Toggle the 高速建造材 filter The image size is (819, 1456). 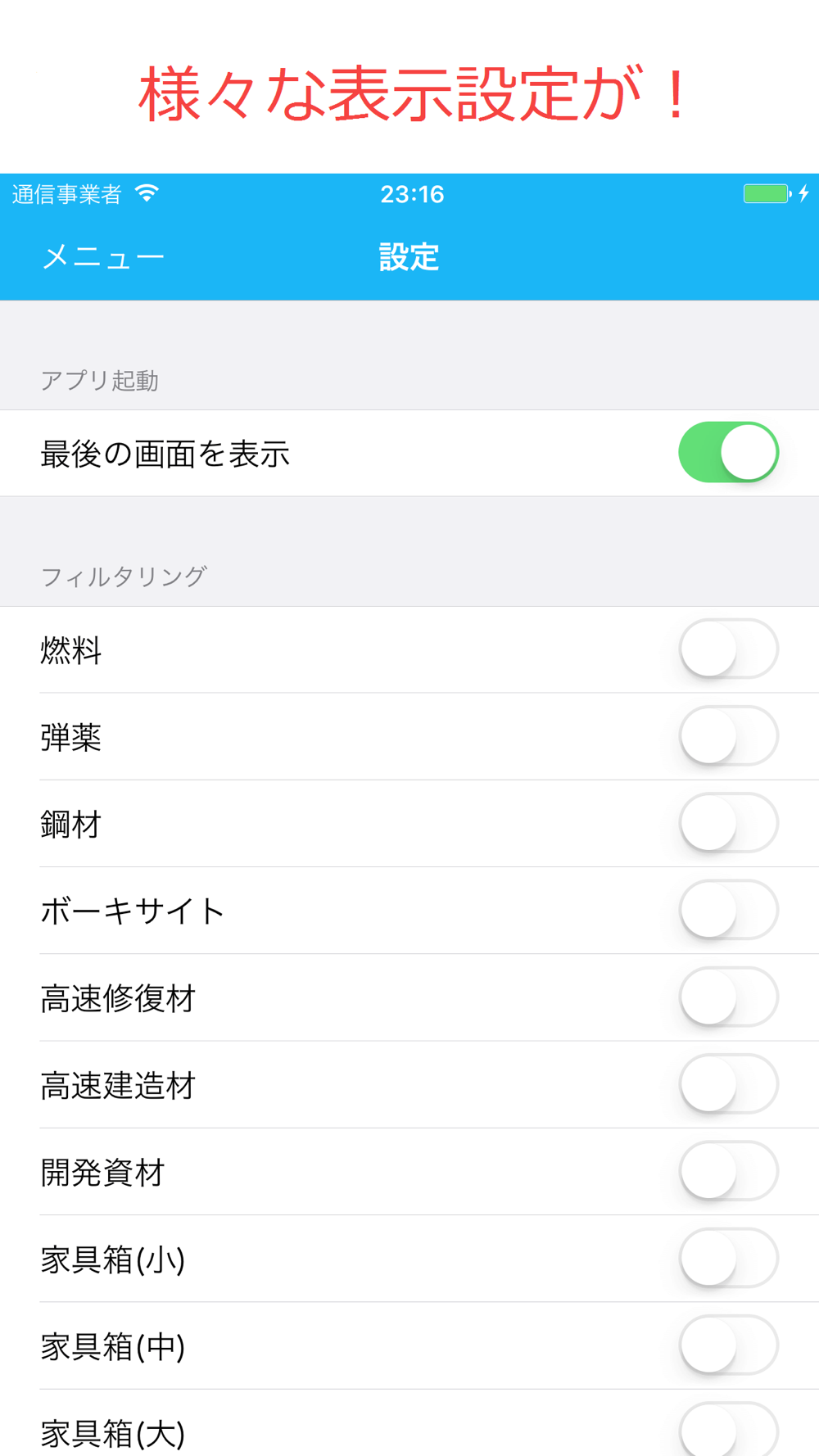click(728, 1084)
